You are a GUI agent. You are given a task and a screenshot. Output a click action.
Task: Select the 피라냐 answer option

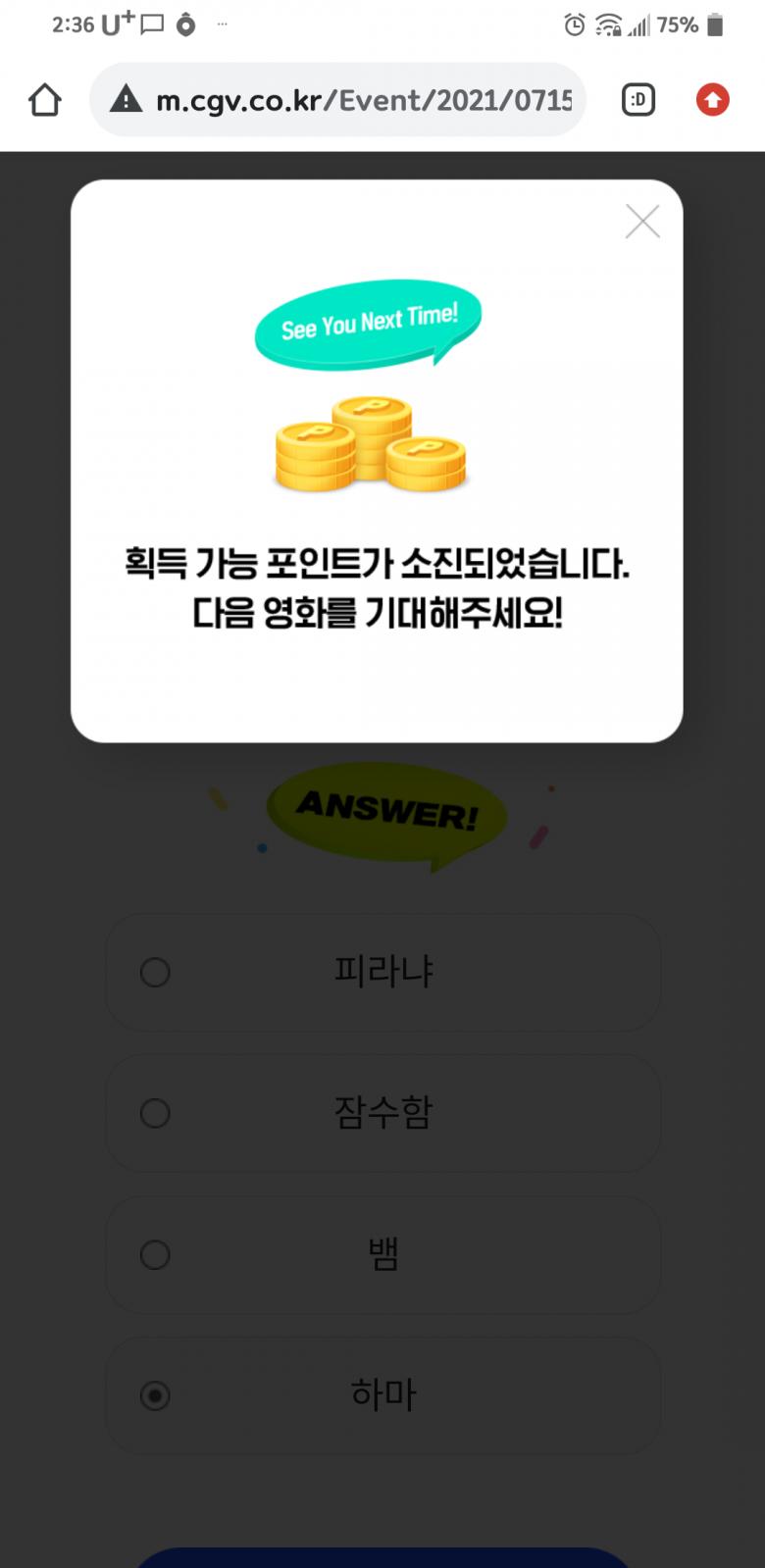point(382,972)
